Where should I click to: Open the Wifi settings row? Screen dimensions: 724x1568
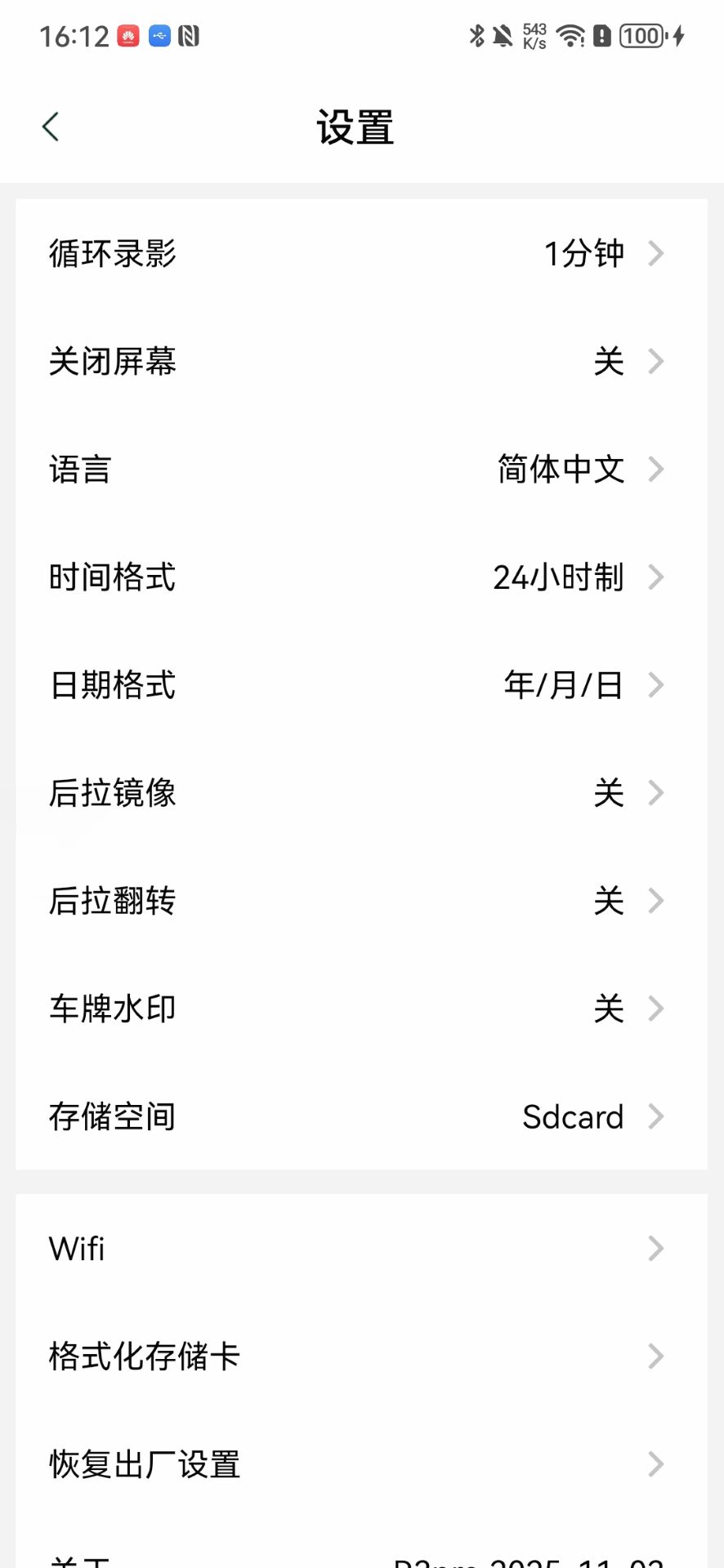point(362,1248)
